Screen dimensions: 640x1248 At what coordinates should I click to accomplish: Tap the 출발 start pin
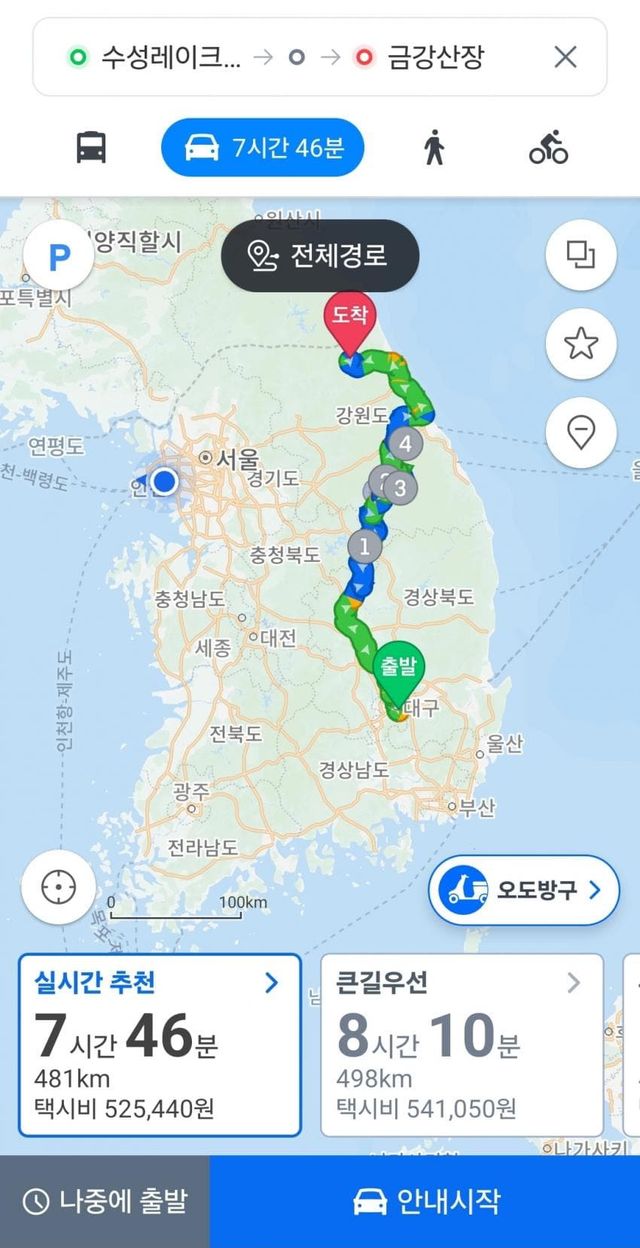point(399,667)
